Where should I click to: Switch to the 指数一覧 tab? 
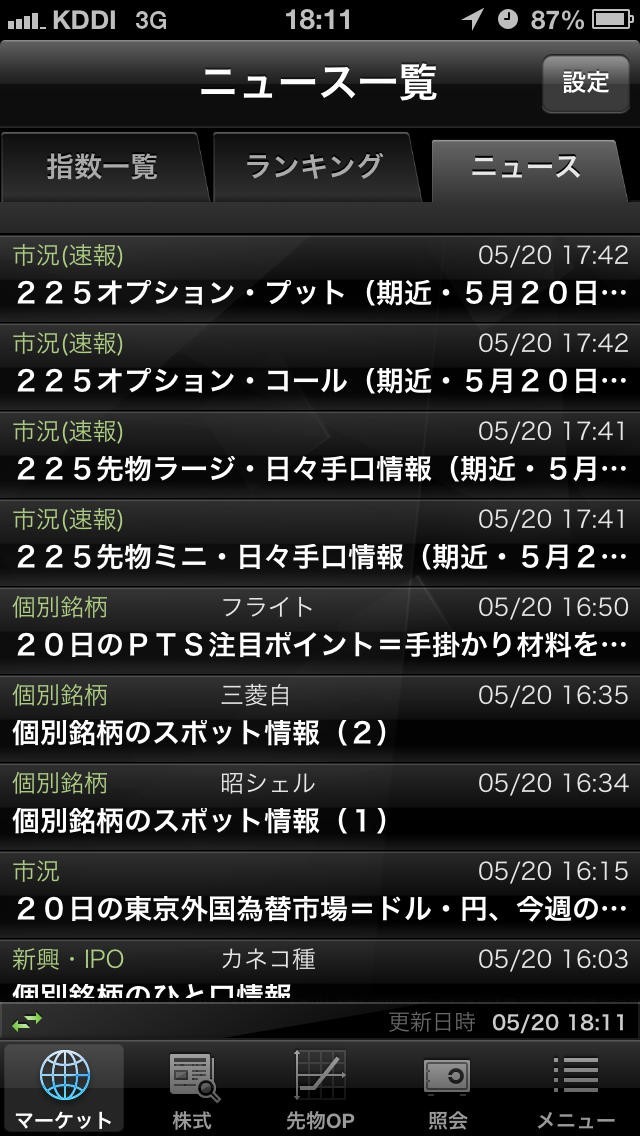pos(102,166)
